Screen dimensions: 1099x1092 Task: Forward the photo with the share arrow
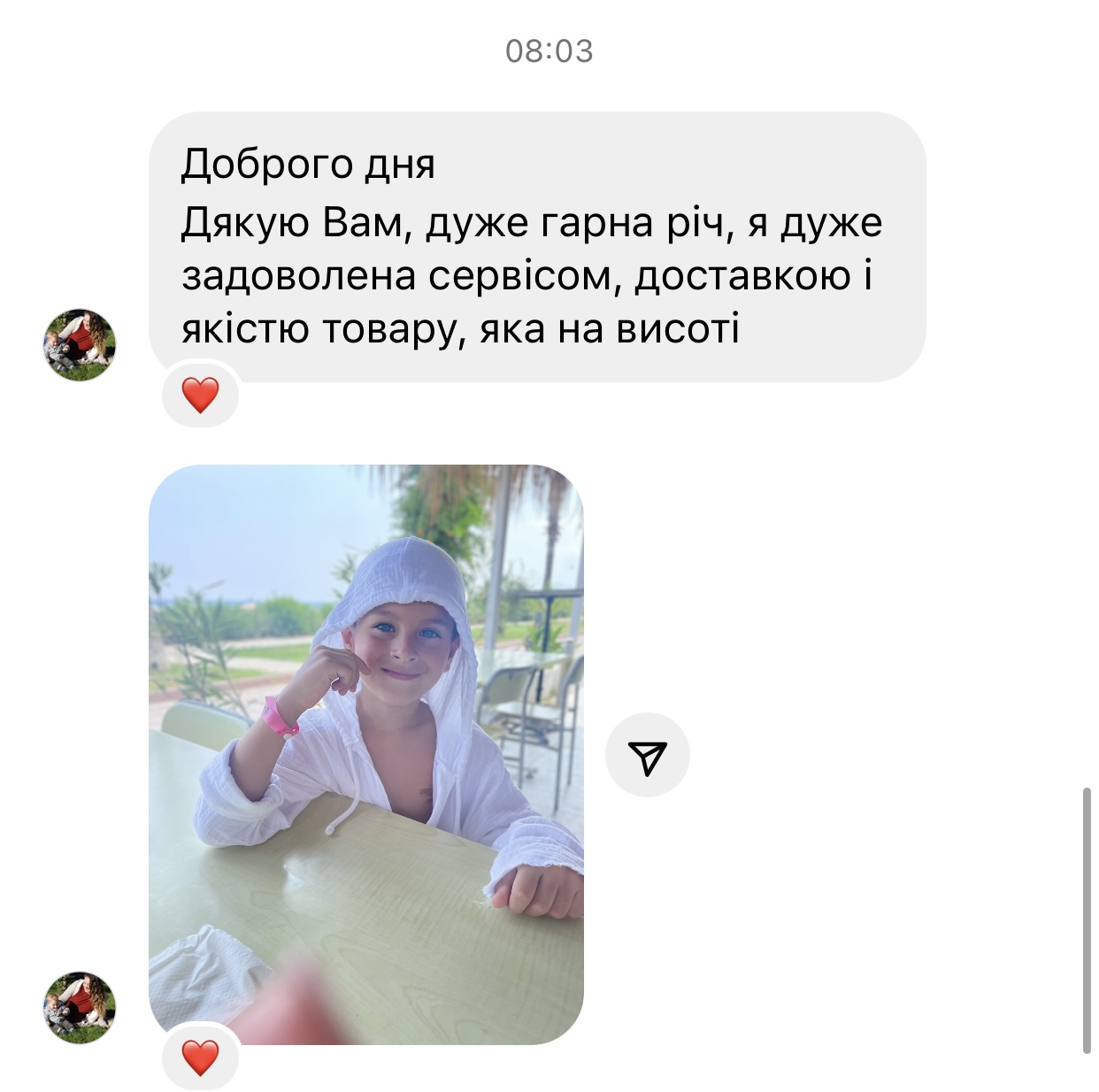point(647,755)
